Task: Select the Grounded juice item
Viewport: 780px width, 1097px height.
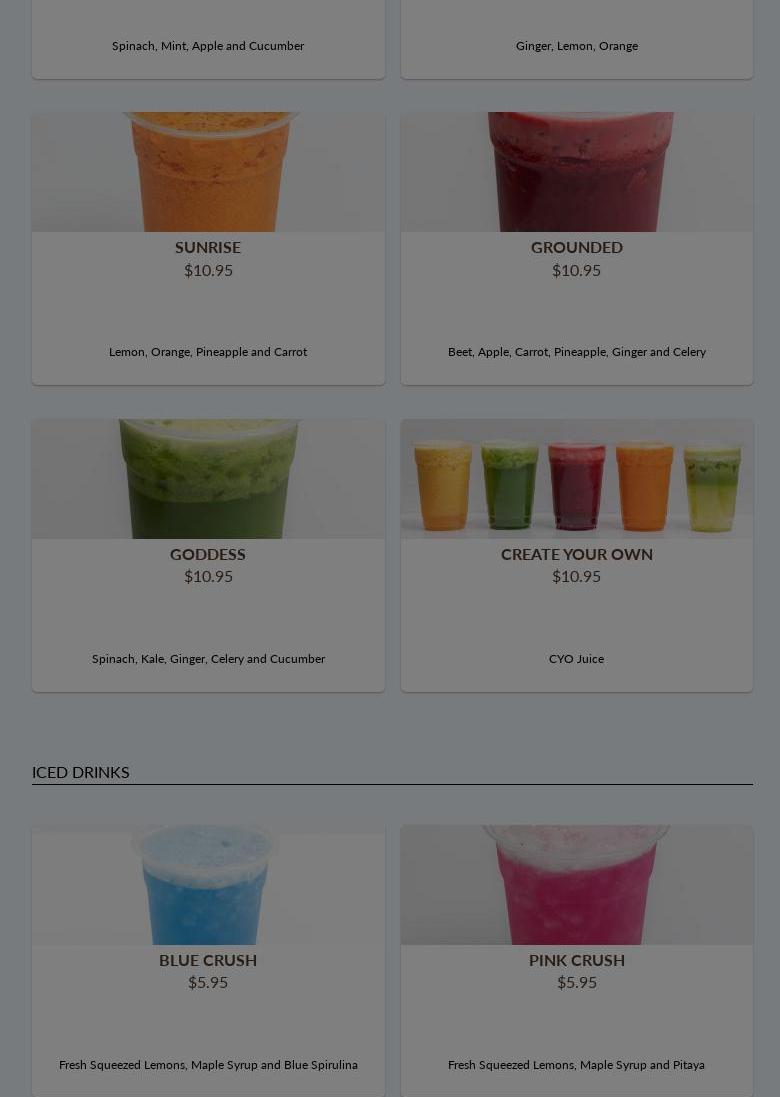Action: click(x=576, y=248)
